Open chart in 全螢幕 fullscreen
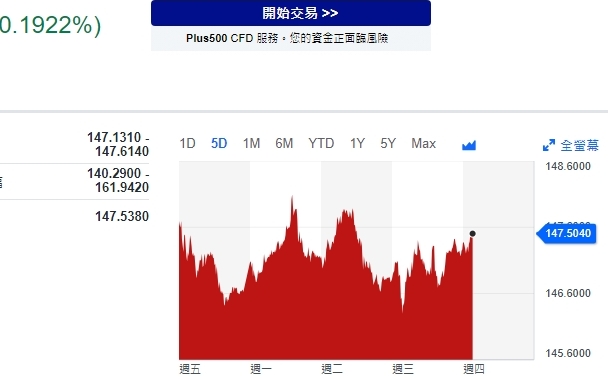 (x=571, y=145)
